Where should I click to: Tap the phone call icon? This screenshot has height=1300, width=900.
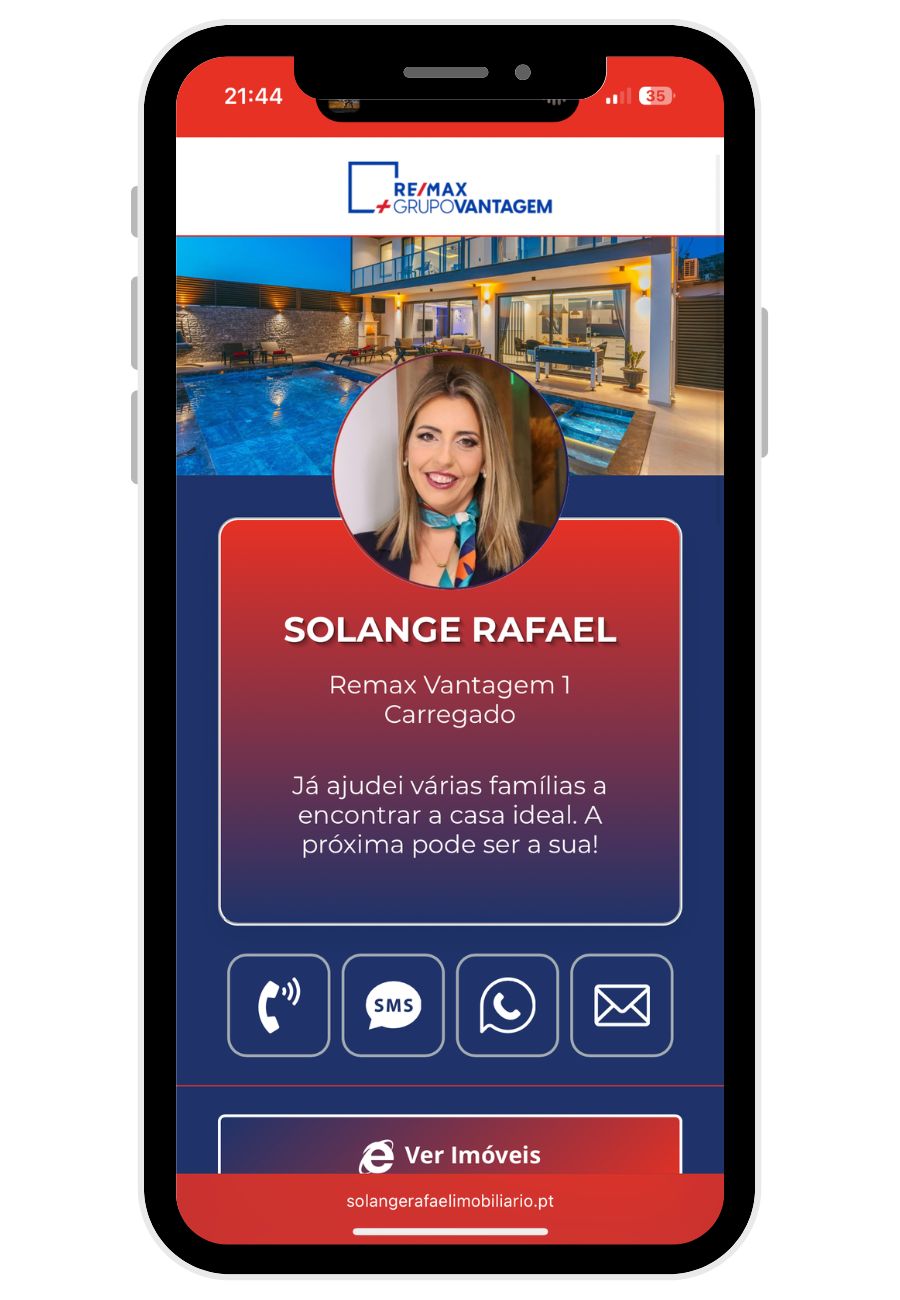pos(278,1005)
